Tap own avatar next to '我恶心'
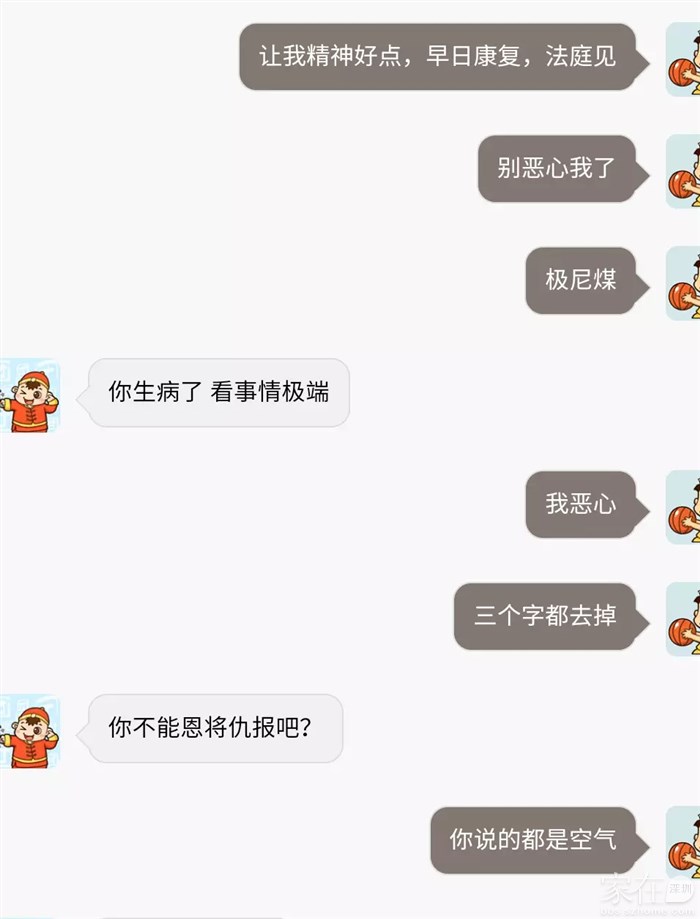 (x=684, y=507)
